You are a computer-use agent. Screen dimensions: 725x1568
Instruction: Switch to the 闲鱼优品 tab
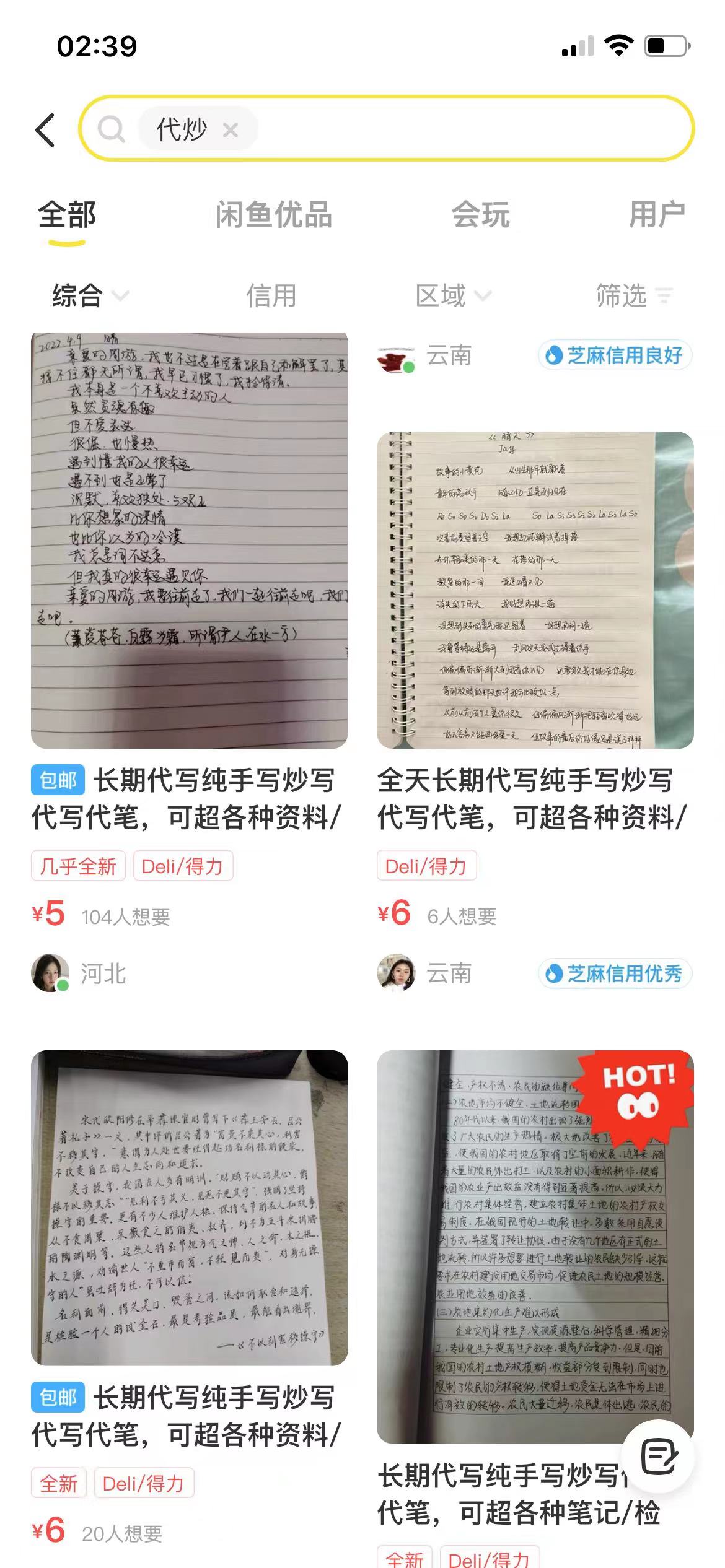tap(273, 216)
